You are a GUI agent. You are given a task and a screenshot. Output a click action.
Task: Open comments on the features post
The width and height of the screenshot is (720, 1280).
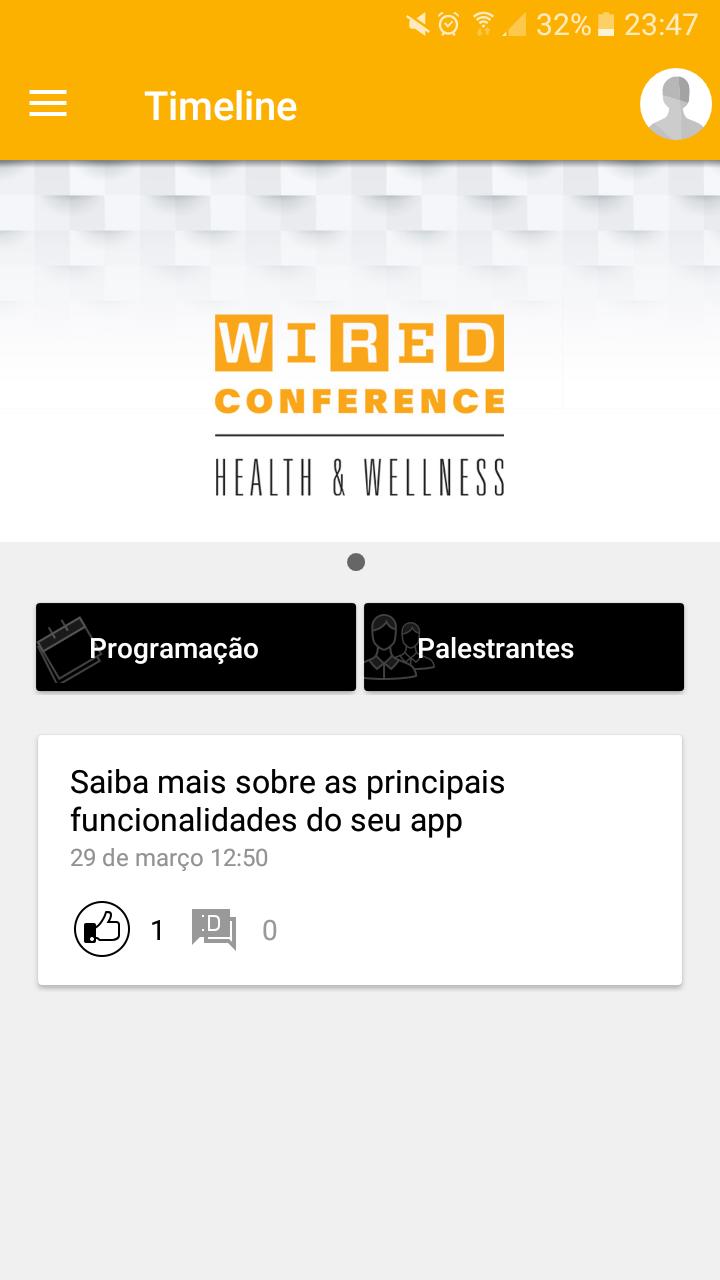tap(214, 930)
